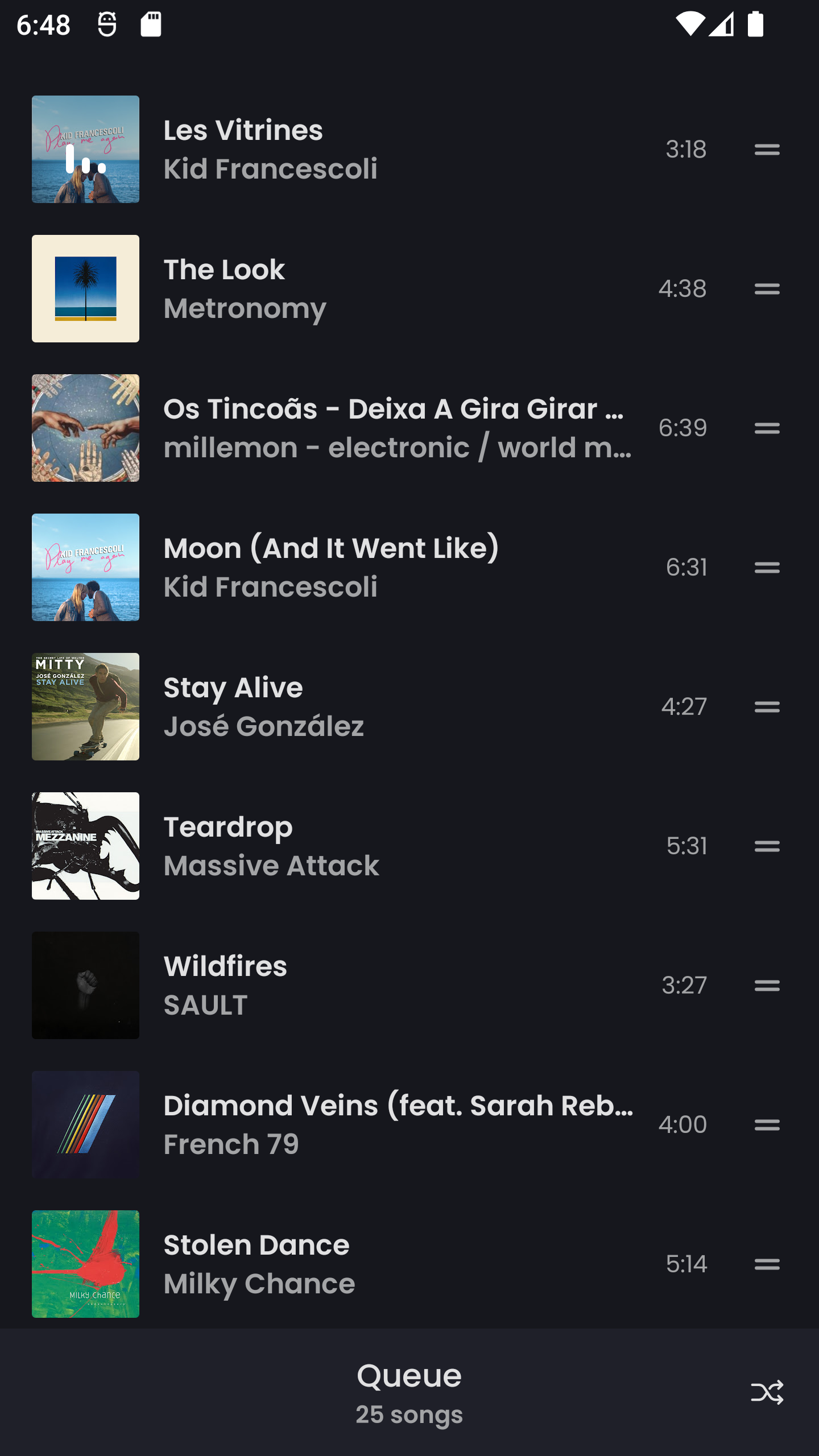Tap the reorder handle for Wildfires
Image resolution: width=819 pixels, height=1456 pixels.
point(767,986)
